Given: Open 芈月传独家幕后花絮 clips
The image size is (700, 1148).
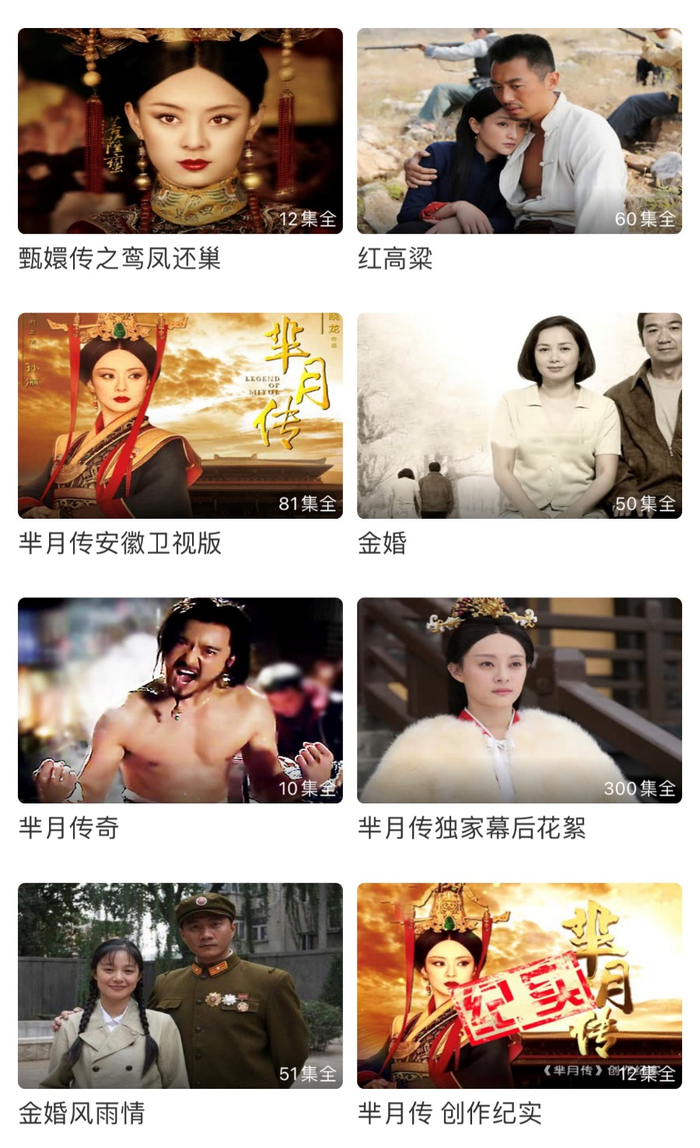Looking at the screenshot, I should coord(519,701).
